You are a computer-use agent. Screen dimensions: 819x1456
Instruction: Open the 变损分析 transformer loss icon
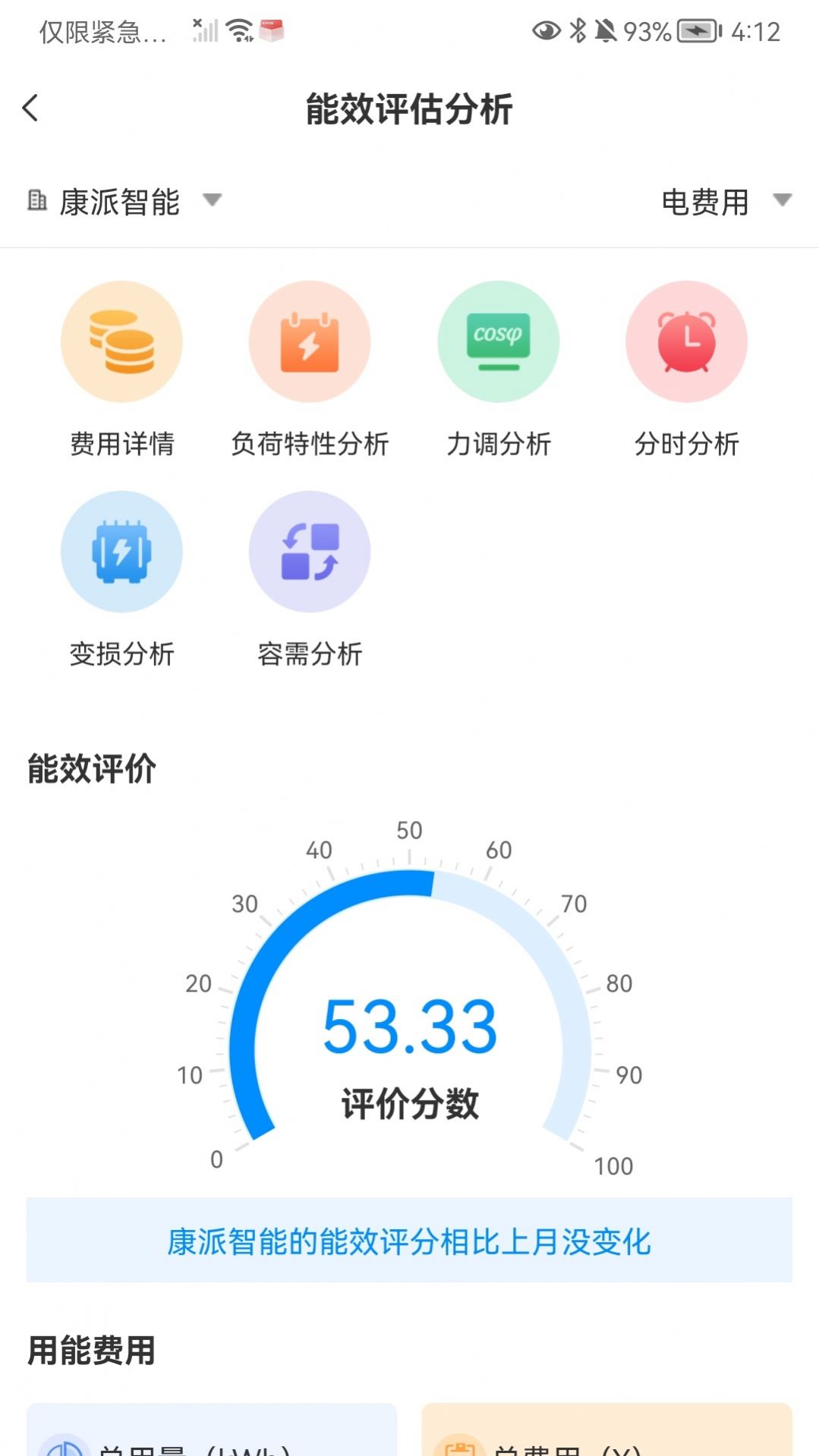click(121, 552)
